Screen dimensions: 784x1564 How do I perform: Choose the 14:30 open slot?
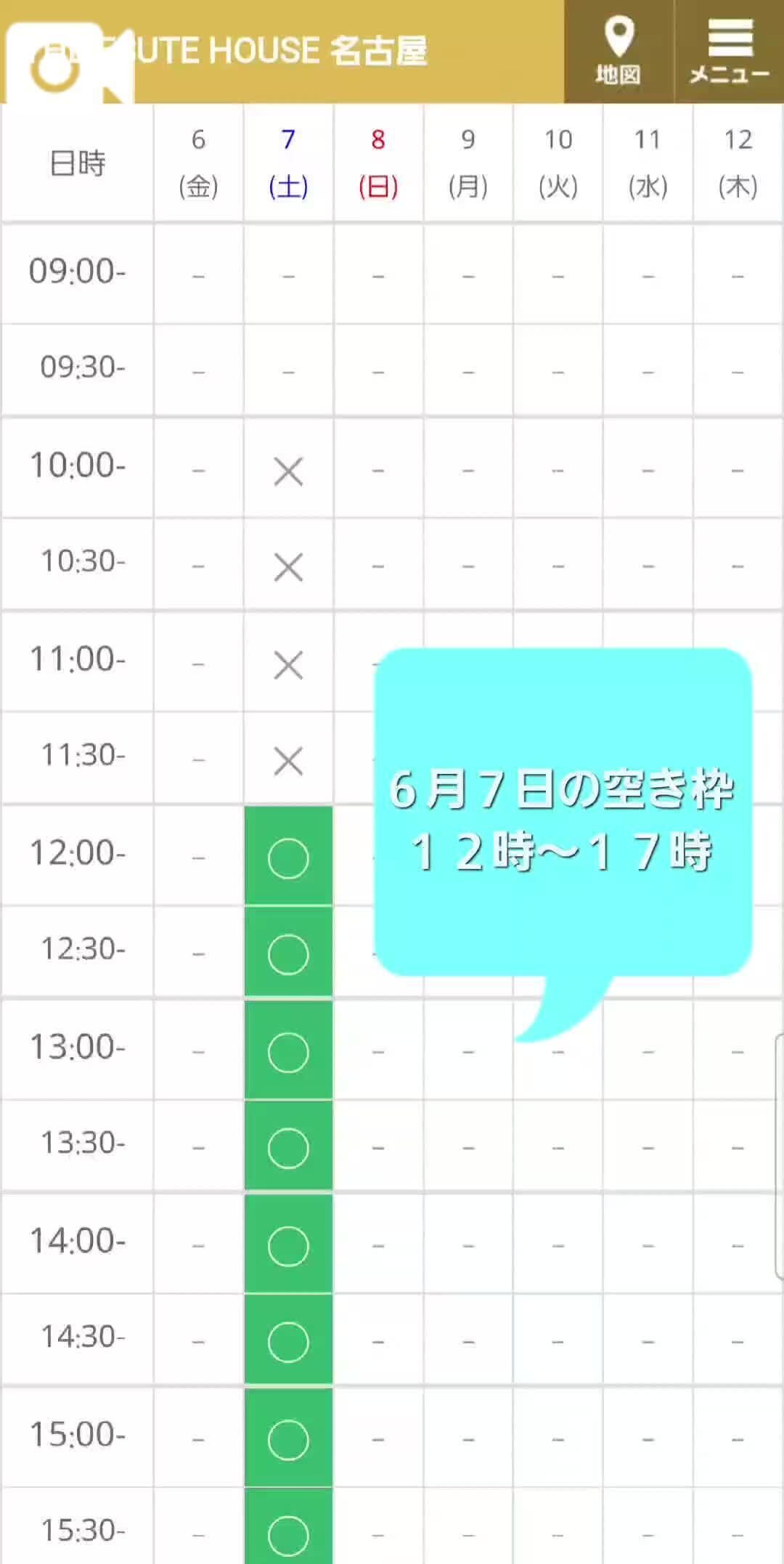click(288, 1340)
